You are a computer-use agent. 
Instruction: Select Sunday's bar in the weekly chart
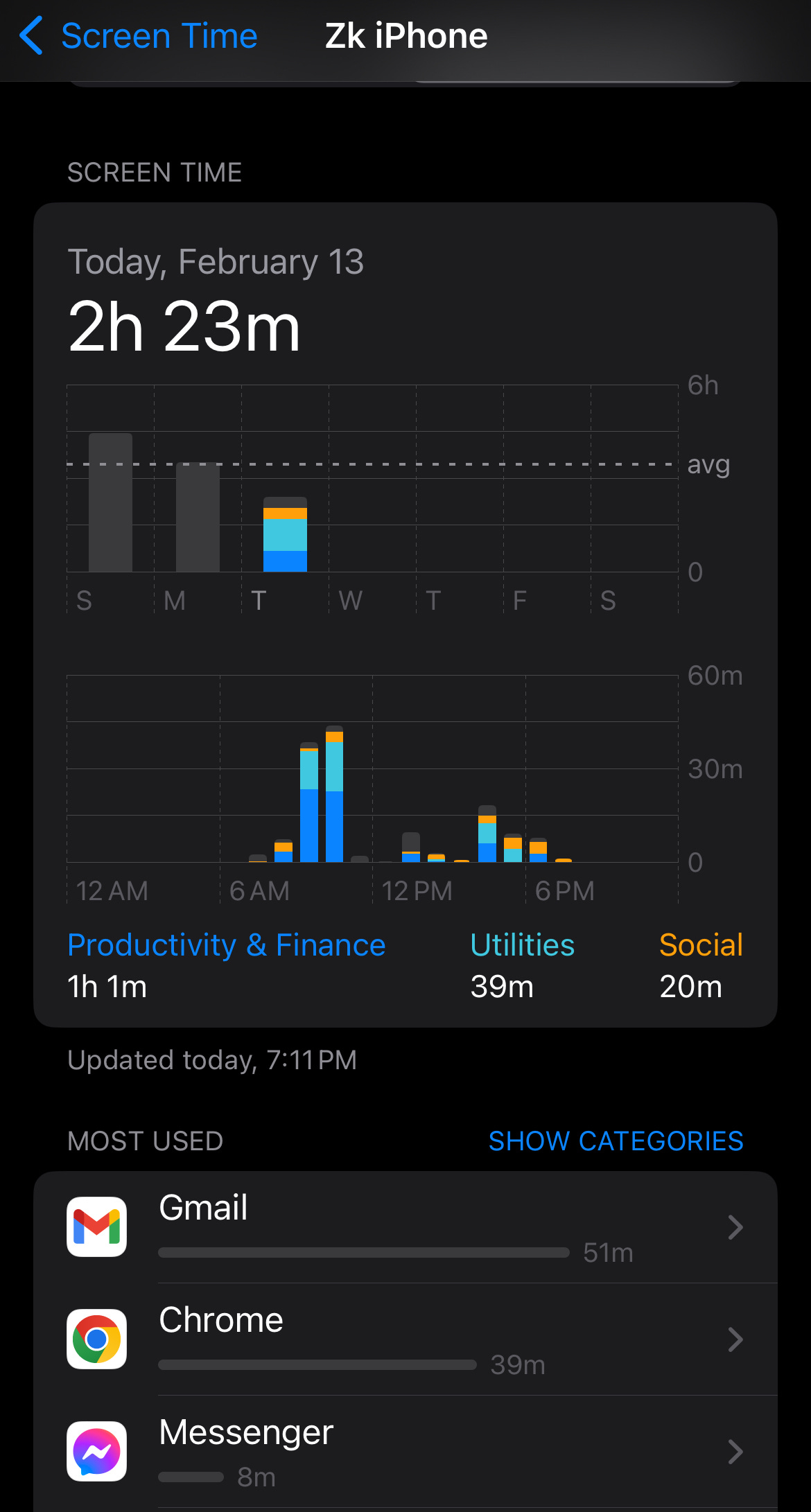pos(110,502)
